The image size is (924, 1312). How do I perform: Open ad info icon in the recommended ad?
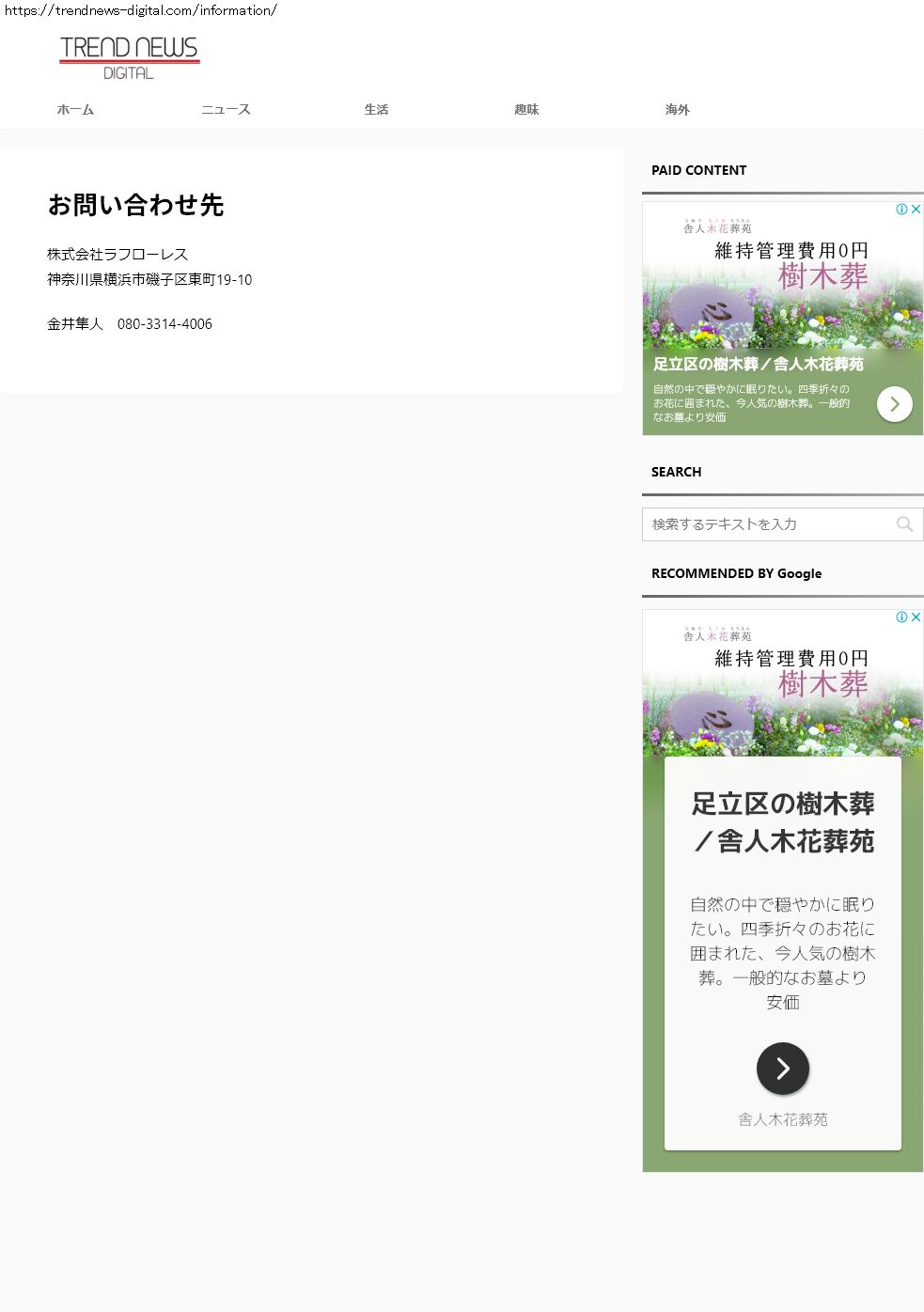[x=901, y=617]
